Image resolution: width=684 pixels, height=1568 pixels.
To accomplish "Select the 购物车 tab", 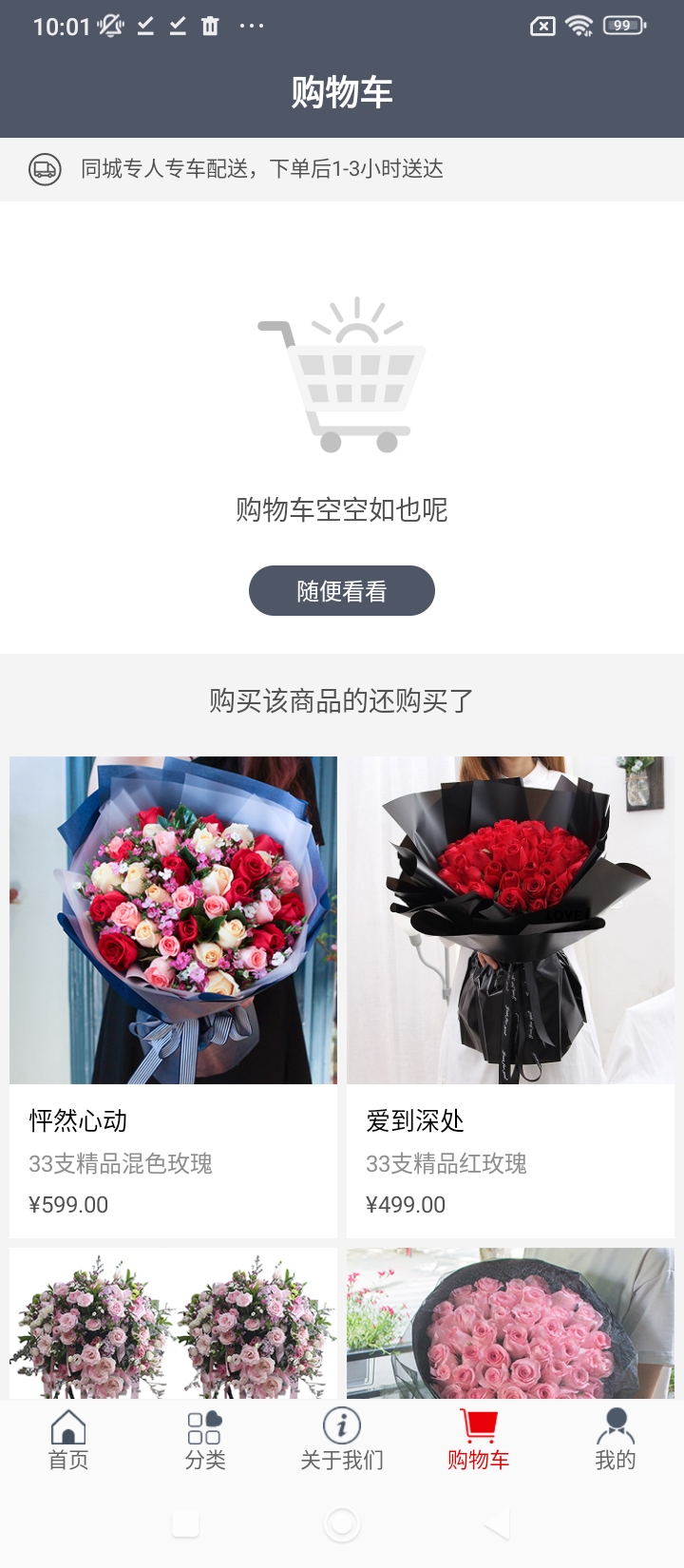I will pos(479,1440).
